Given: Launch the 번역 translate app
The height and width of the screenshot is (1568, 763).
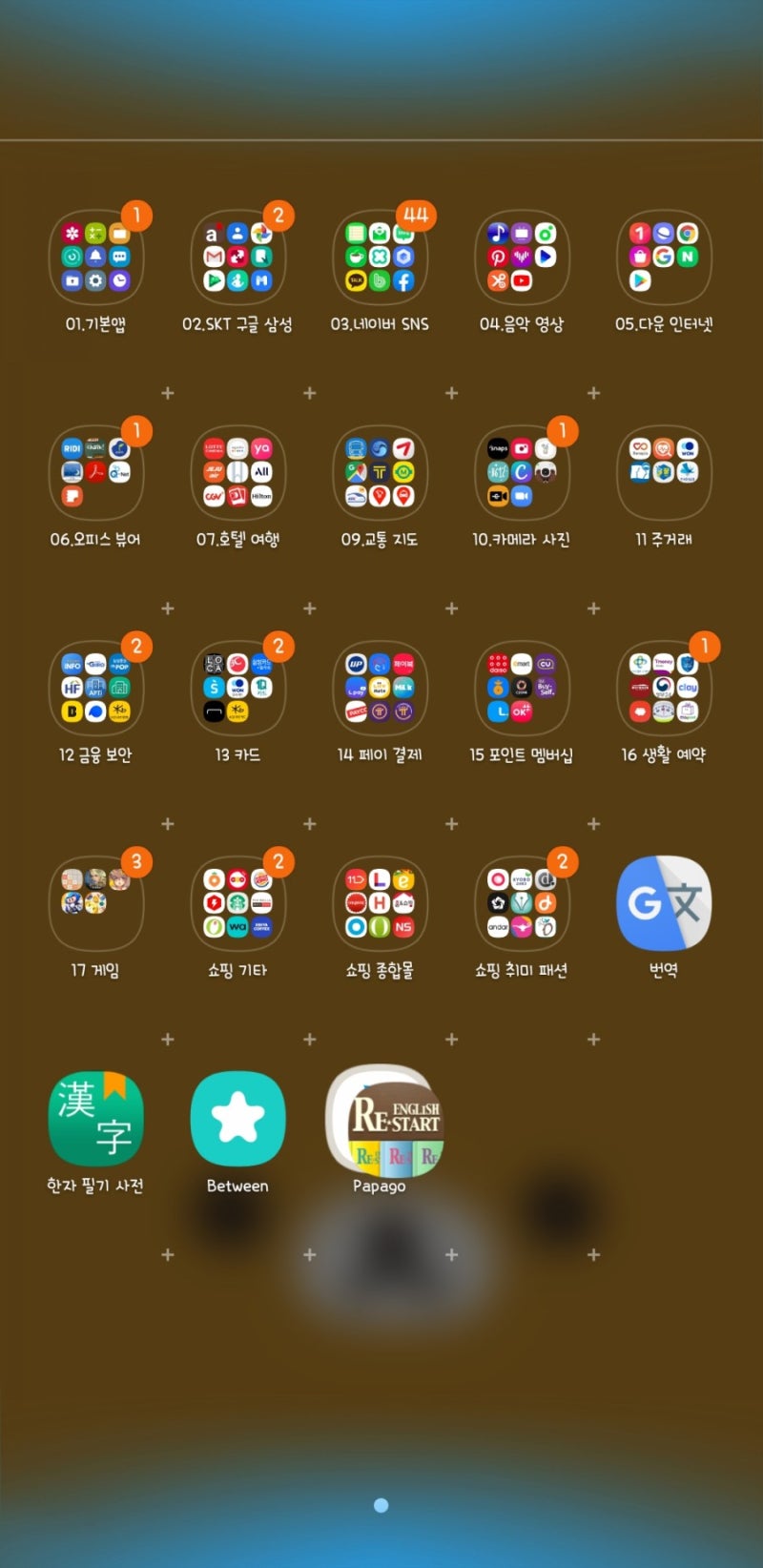Looking at the screenshot, I should [x=664, y=904].
